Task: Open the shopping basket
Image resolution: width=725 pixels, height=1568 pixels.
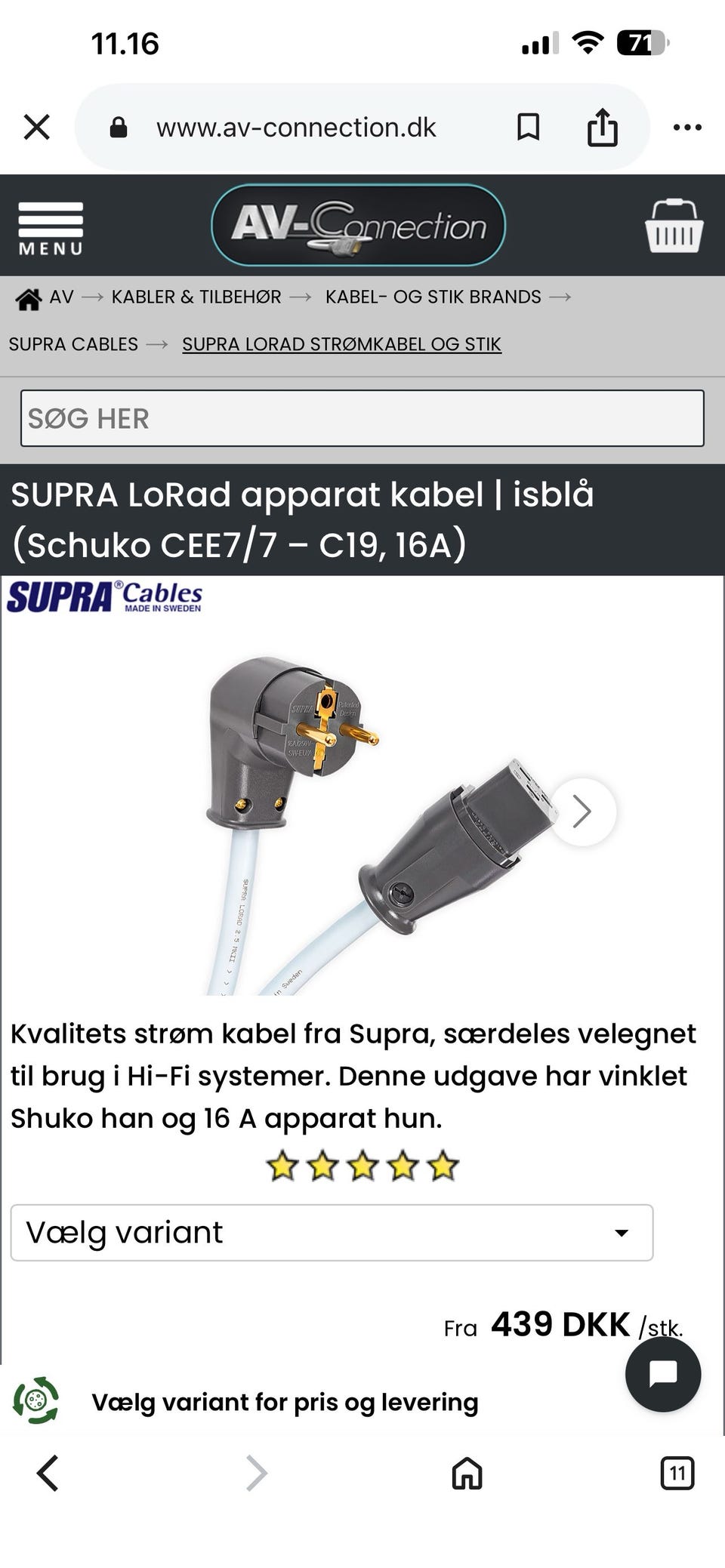Action: (674, 226)
